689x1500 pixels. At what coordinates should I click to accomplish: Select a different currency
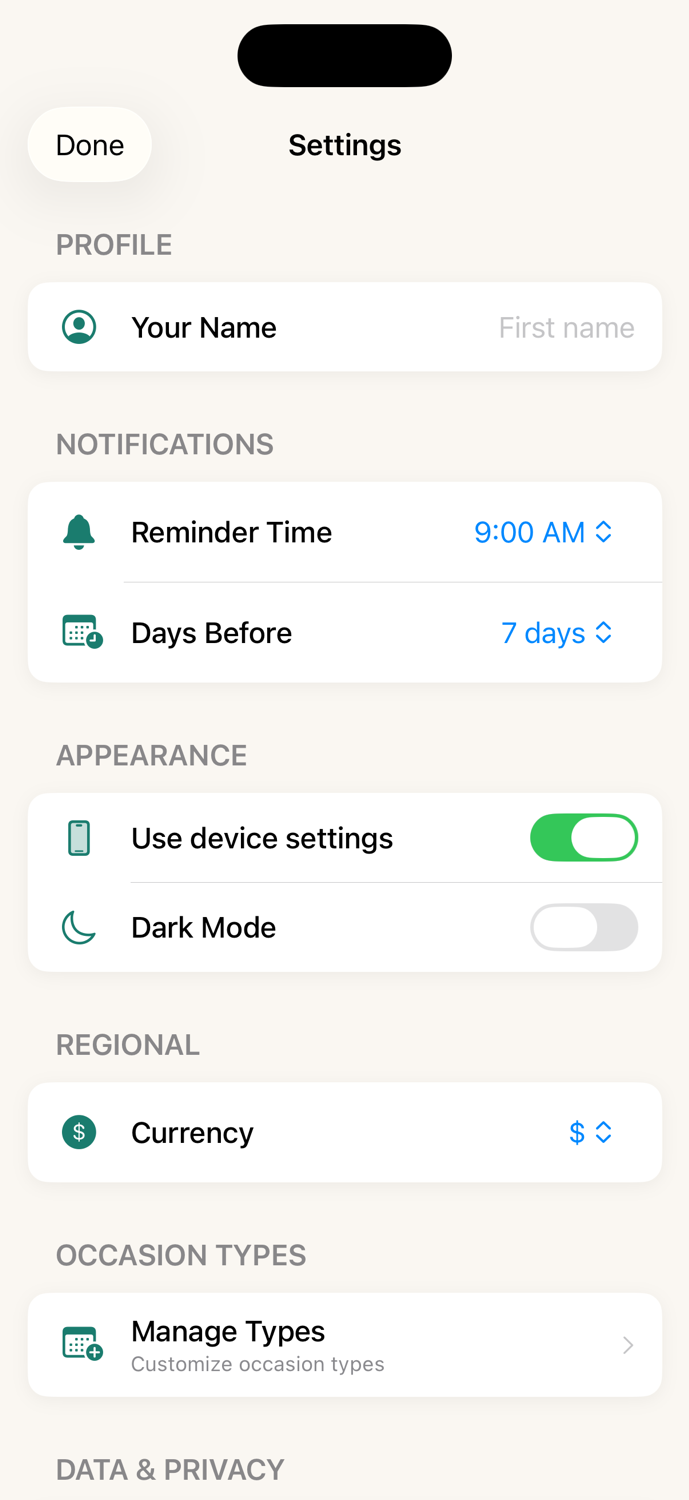(589, 1132)
